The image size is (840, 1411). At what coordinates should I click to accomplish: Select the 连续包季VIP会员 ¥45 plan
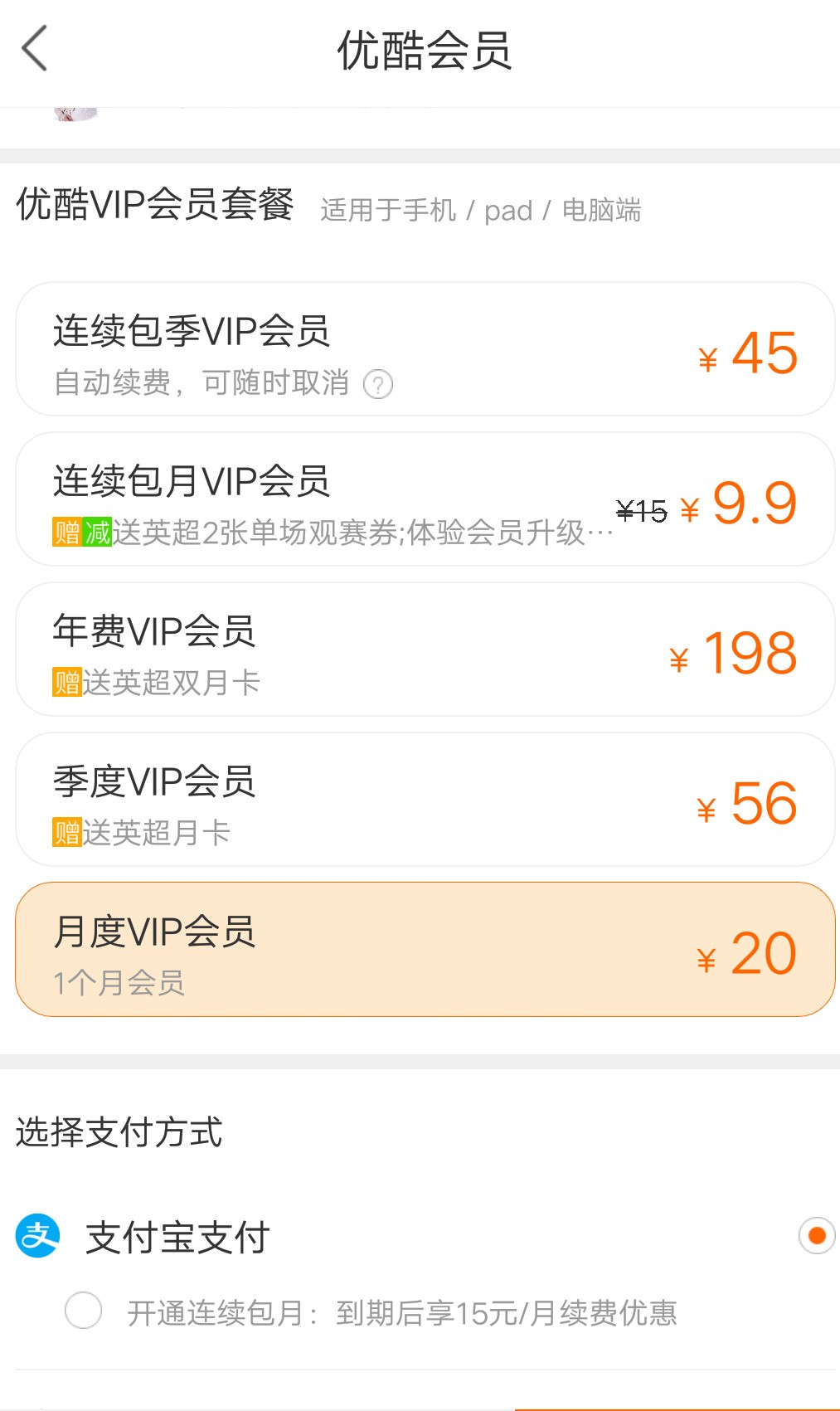425,349
